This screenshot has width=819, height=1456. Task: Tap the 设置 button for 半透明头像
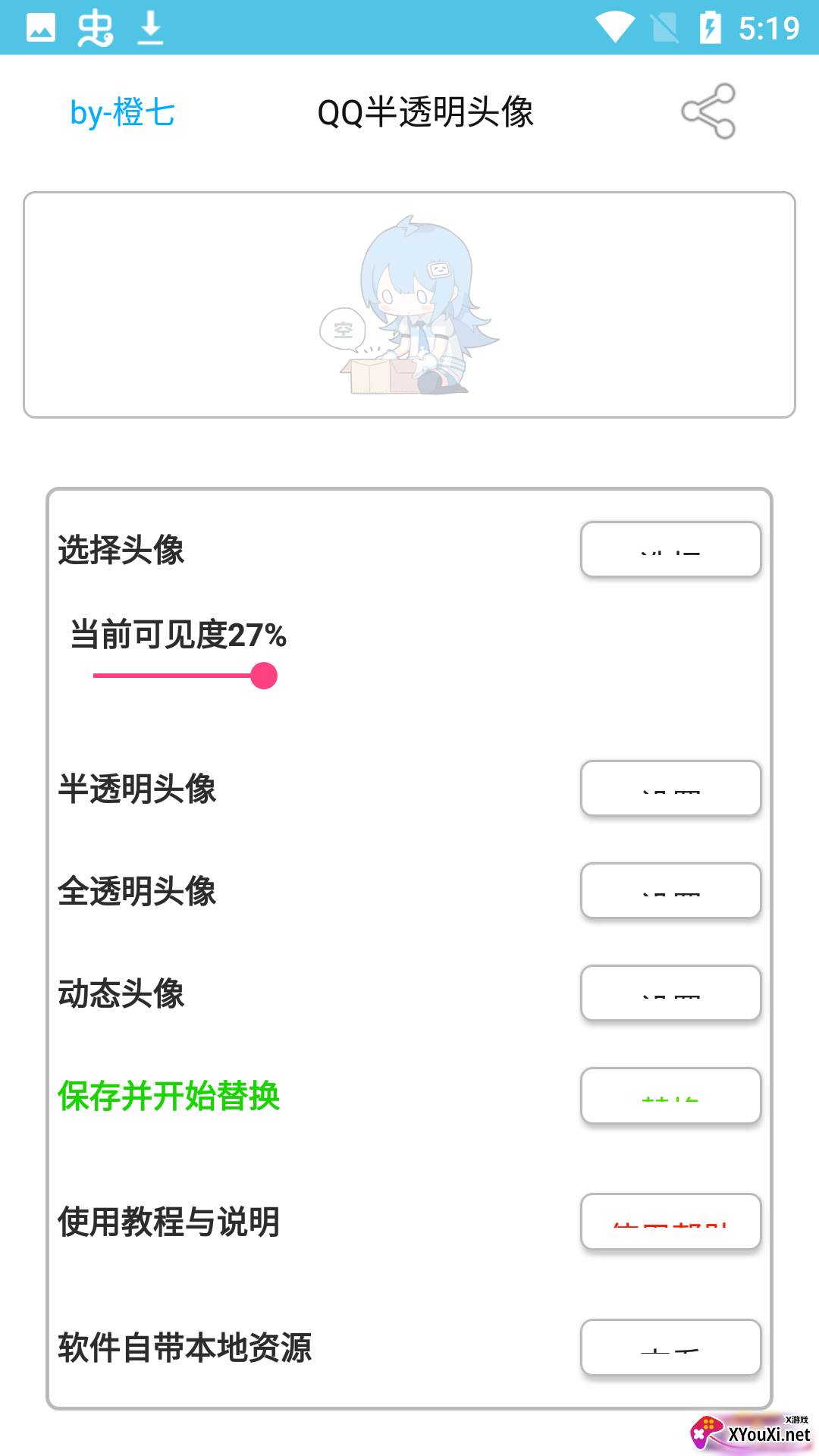pos(670,789)
